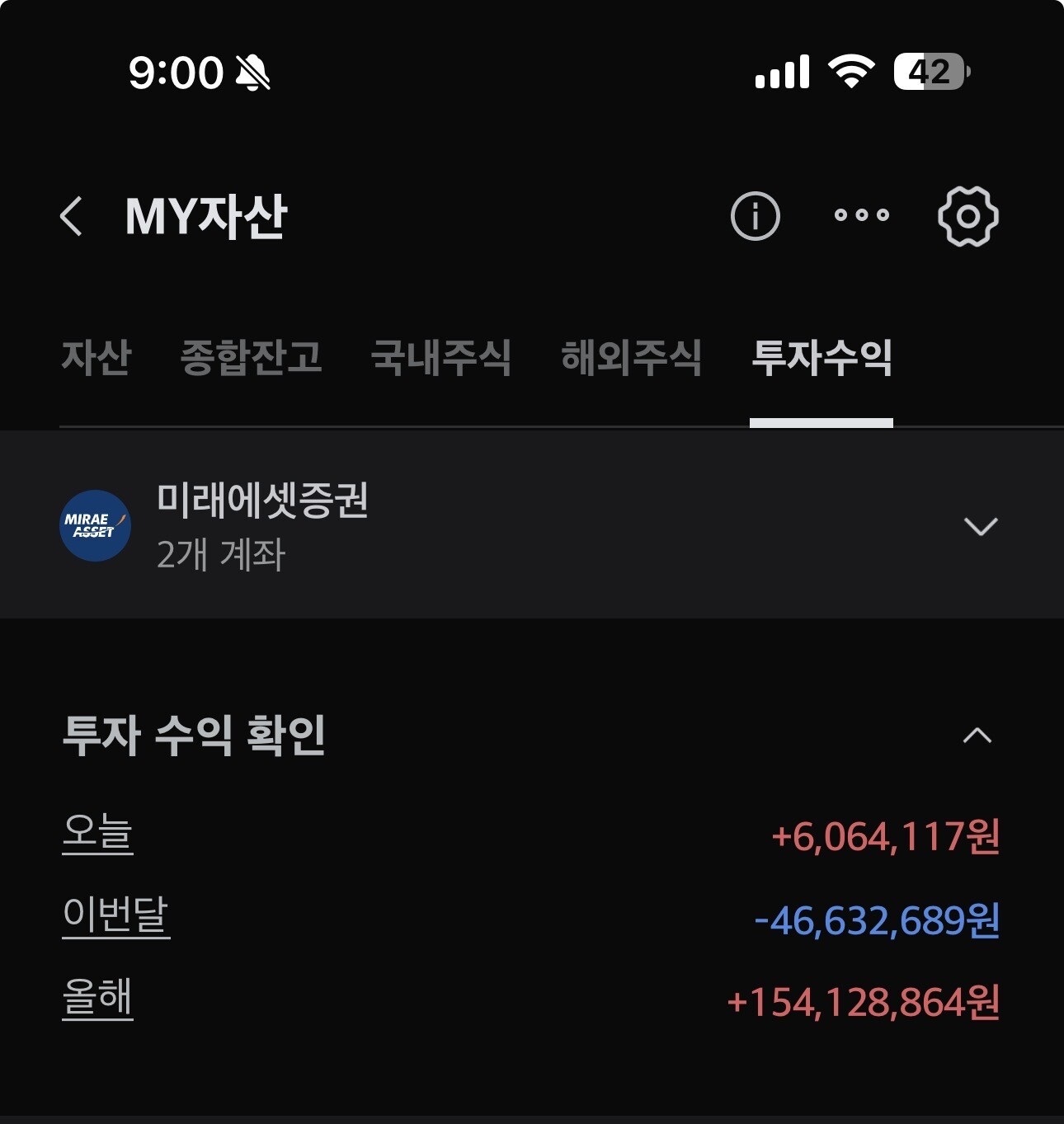Select the 투자수익 tab
1064x1124 pixels.
pos(822,357)
